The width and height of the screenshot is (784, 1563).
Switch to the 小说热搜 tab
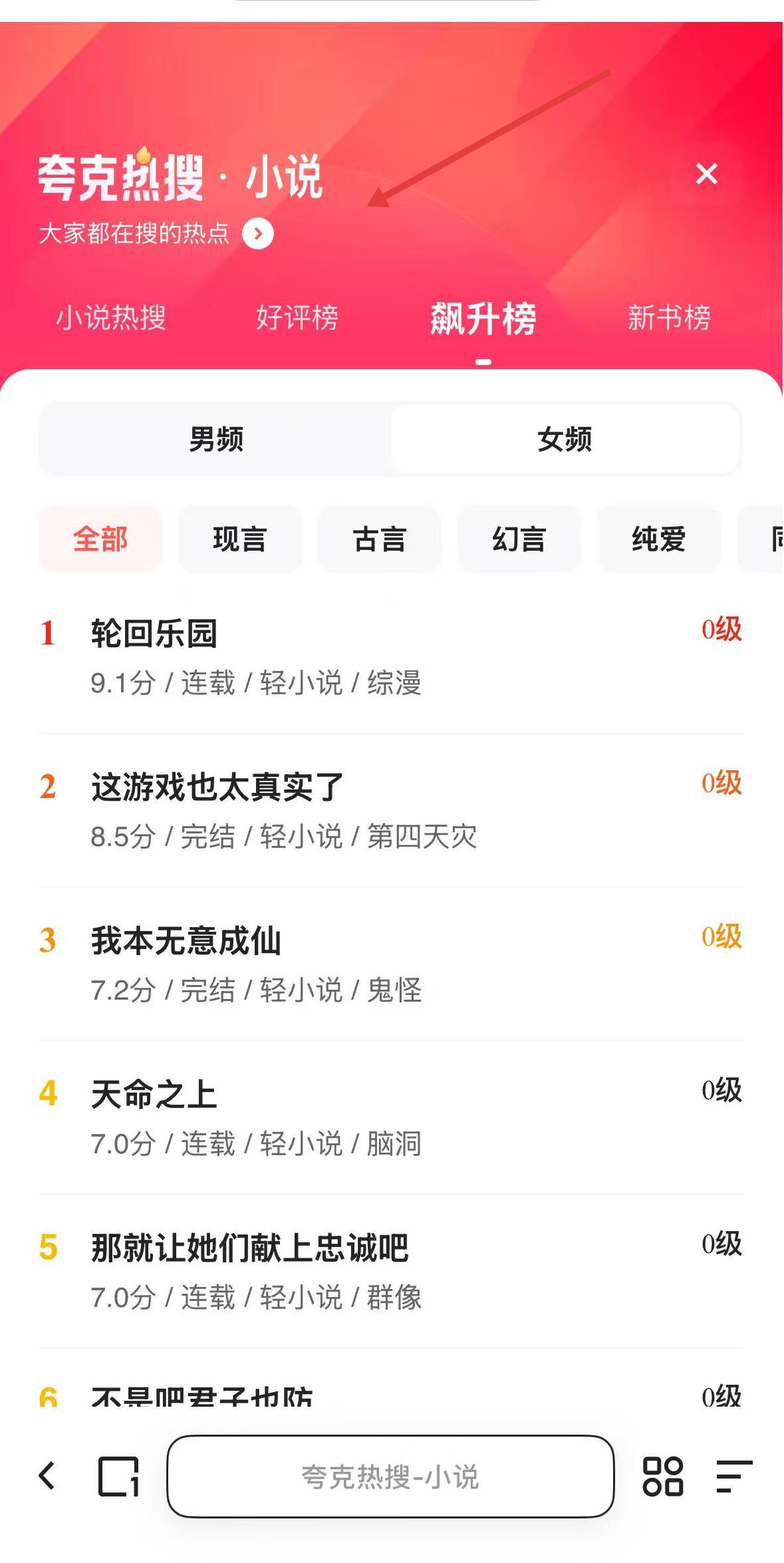tap(111, 317)
